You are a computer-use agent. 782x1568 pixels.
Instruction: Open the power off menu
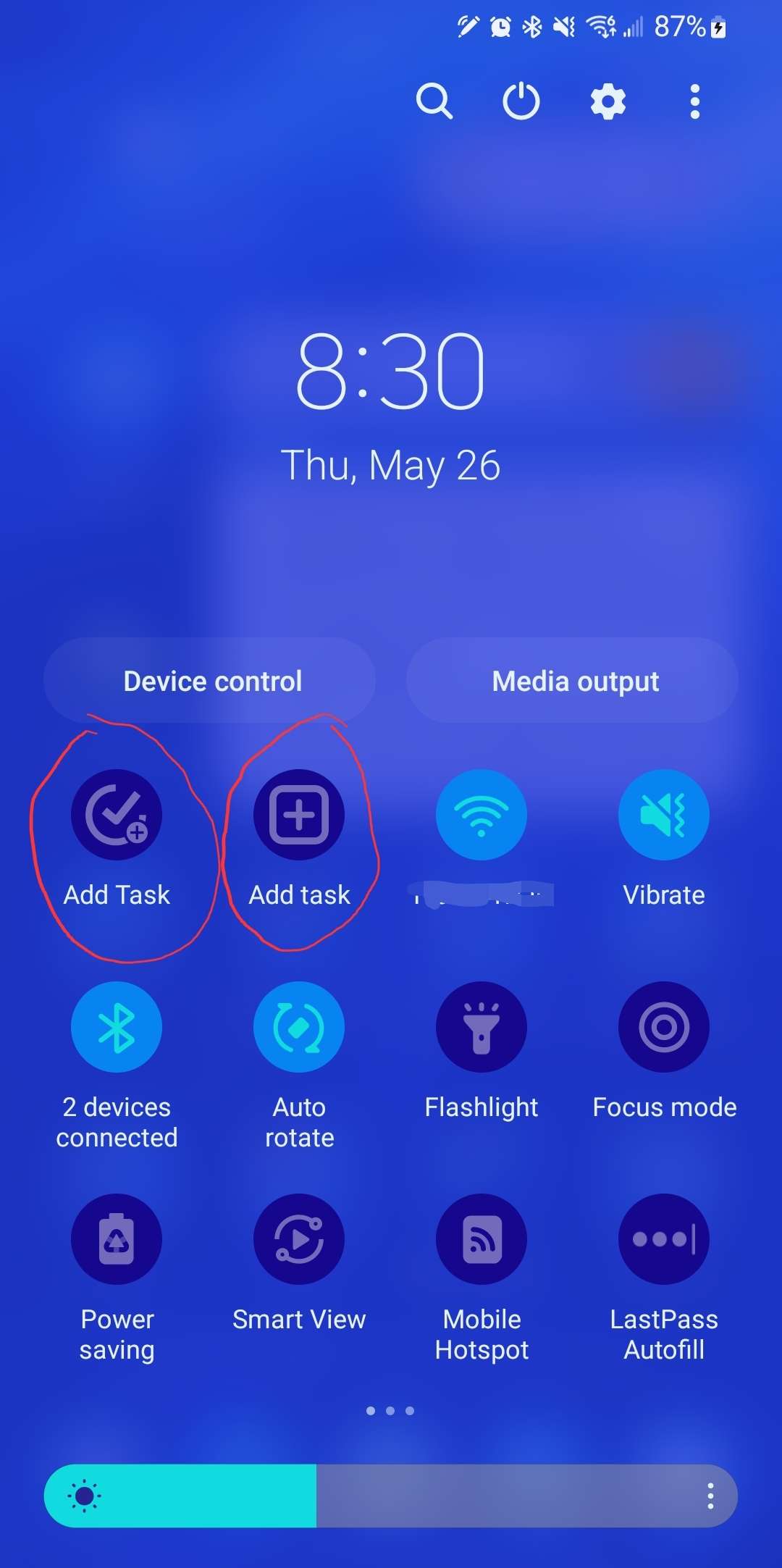pyautogui.click(x=521, y=101)
